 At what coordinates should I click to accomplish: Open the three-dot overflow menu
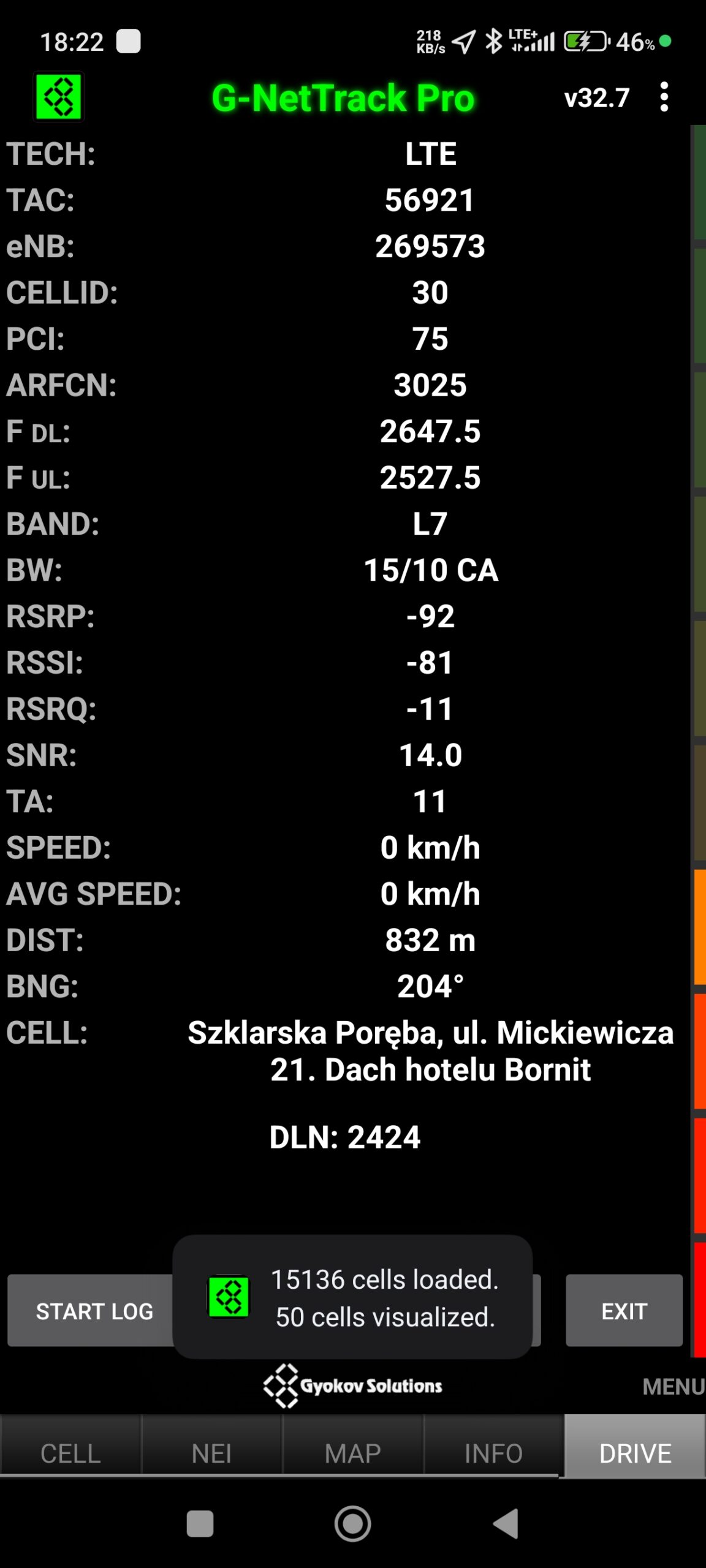click(664, 97)
